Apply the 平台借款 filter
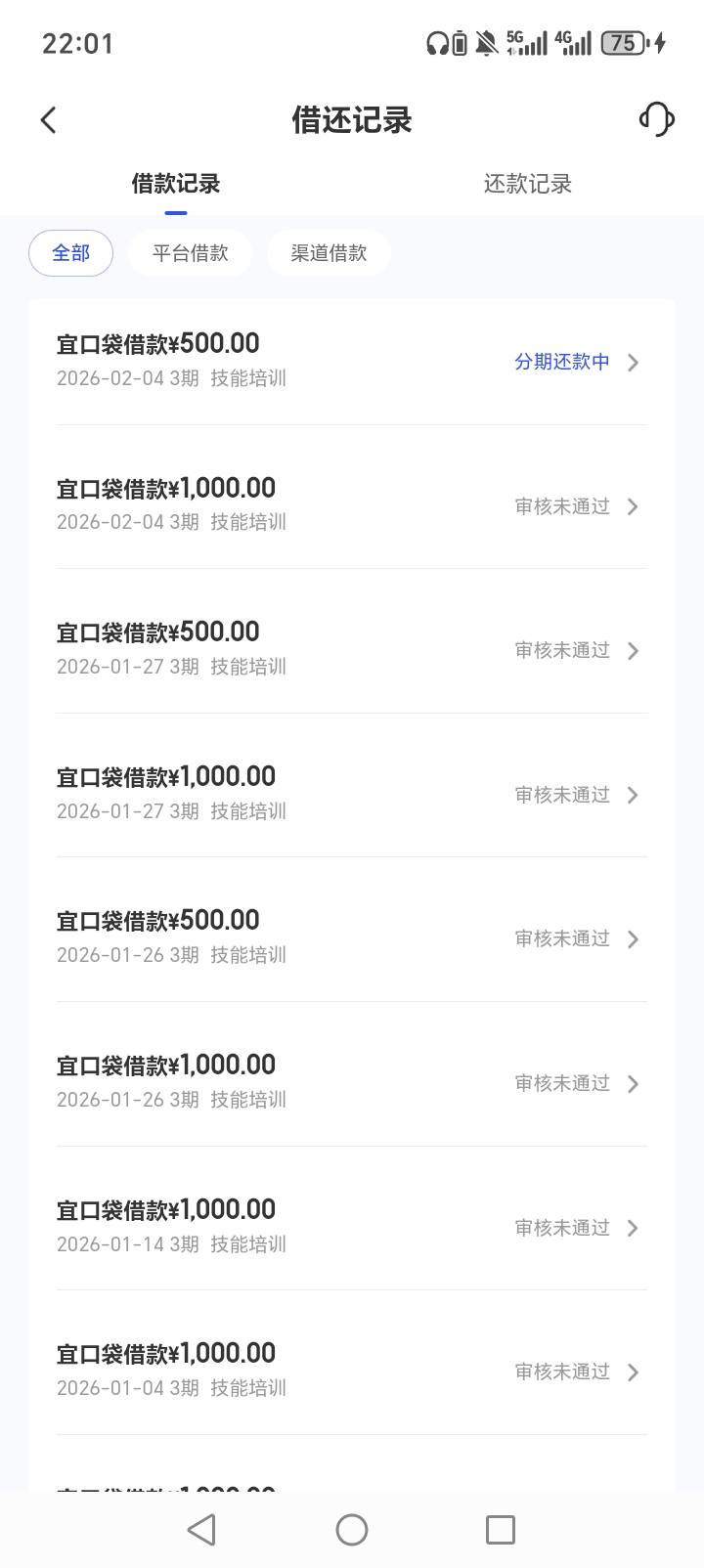Image resolution: width=704 pixels, height=1568 pixels. [x=191, y=254]
